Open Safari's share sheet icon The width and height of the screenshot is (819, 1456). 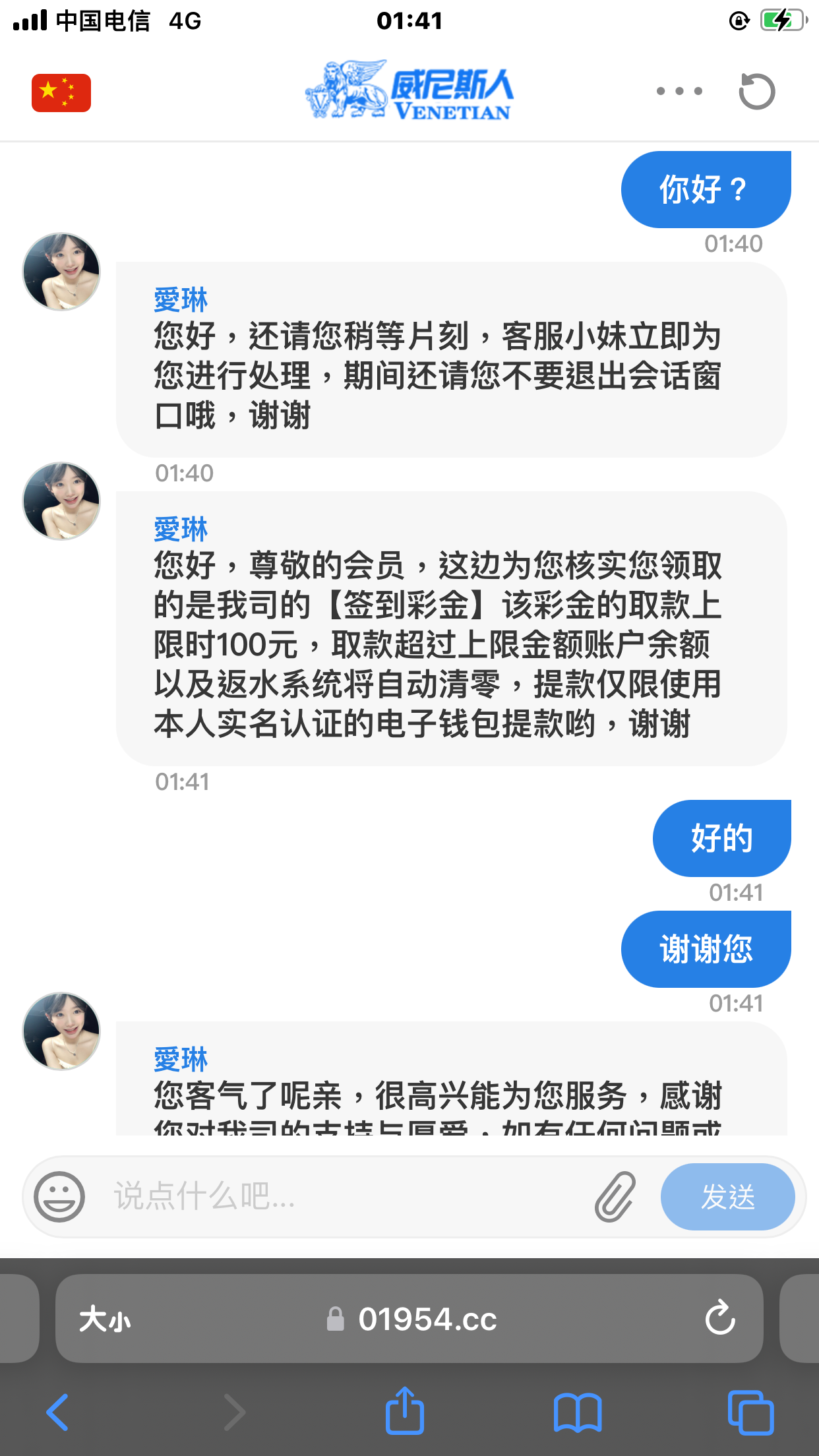pyautogui.click(x=405, y=1410)
